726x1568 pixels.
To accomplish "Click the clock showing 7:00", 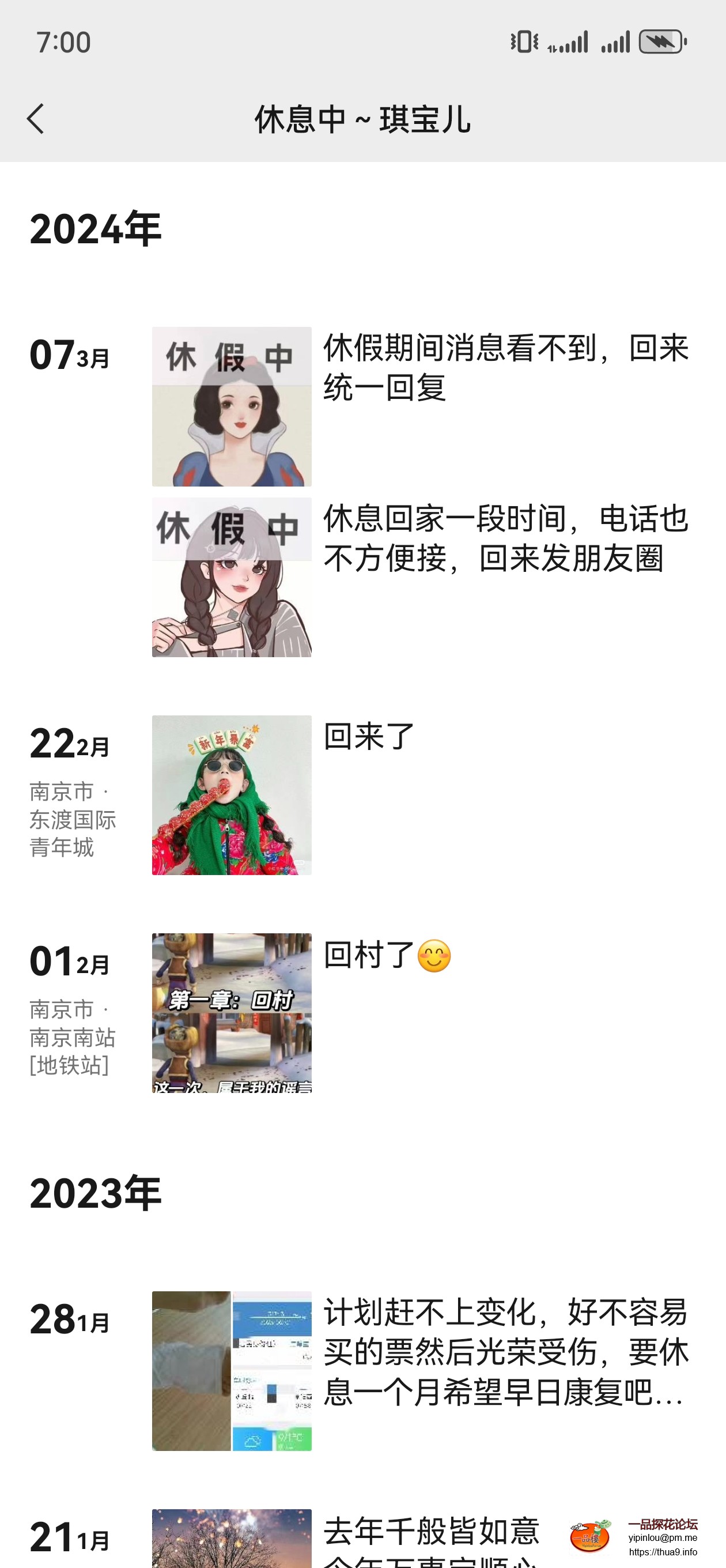I will (x=63, y=43).
